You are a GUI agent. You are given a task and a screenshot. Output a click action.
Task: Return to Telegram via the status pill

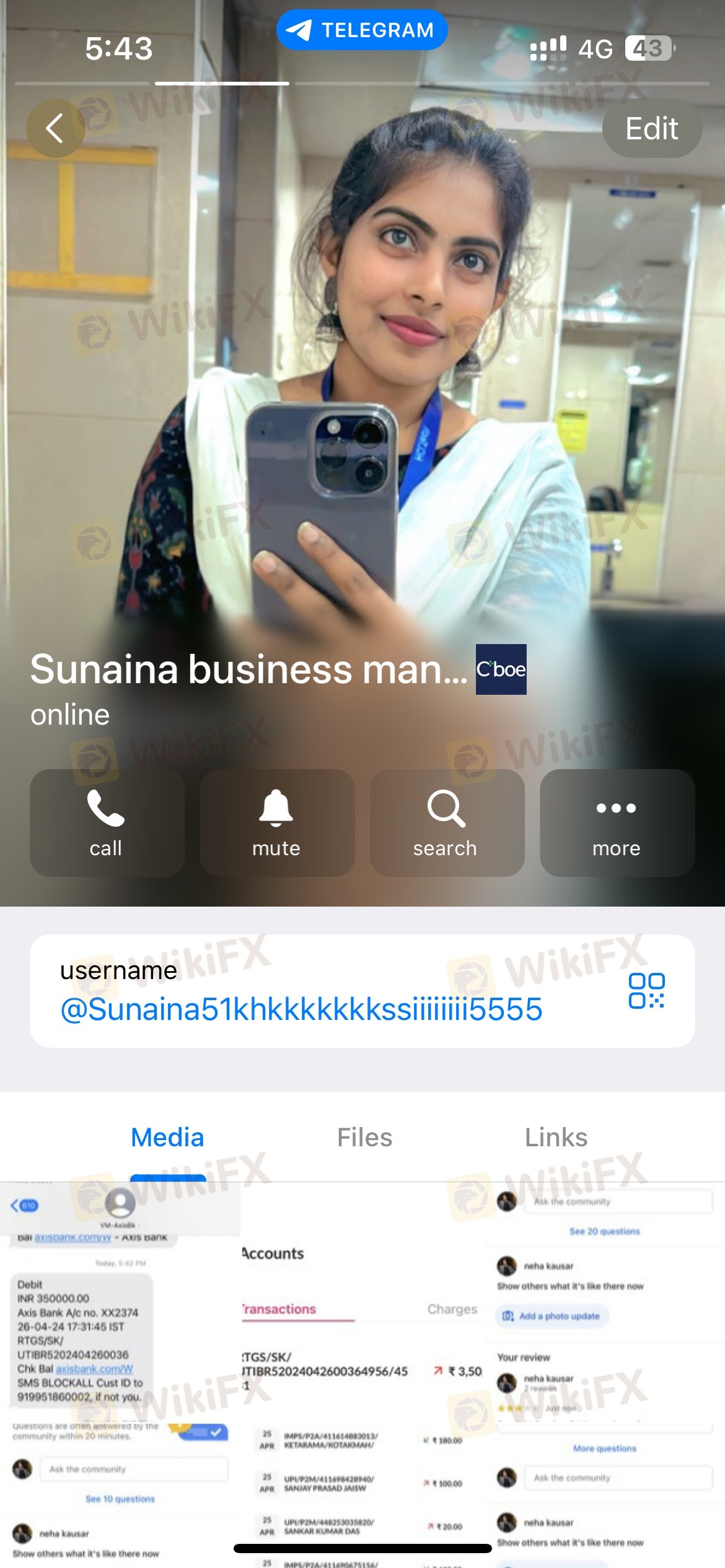(x=362, y=30)
